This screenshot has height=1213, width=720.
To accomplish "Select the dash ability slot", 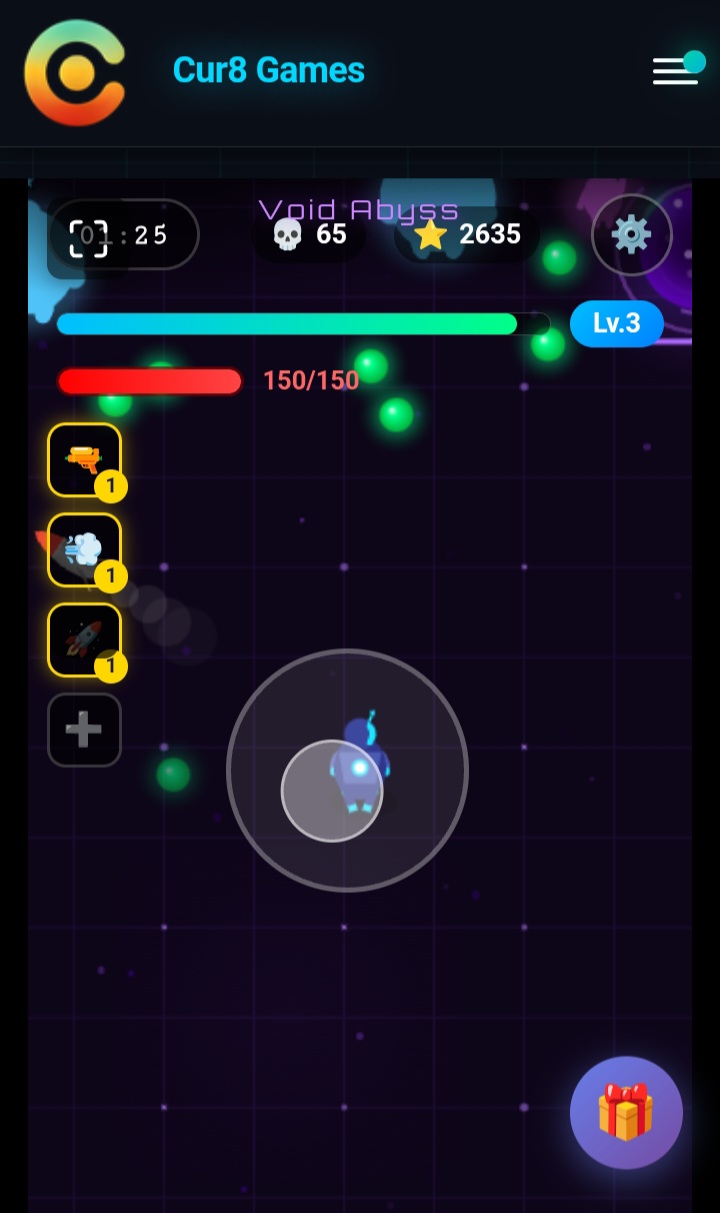I will point(84,550).
